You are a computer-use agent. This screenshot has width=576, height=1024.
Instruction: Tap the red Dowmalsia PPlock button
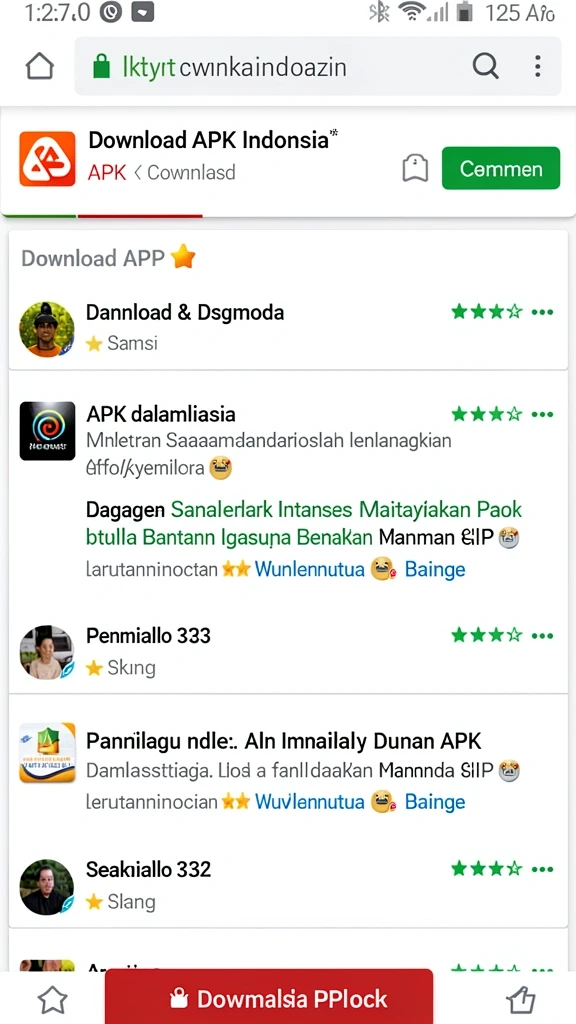point(269,998)
